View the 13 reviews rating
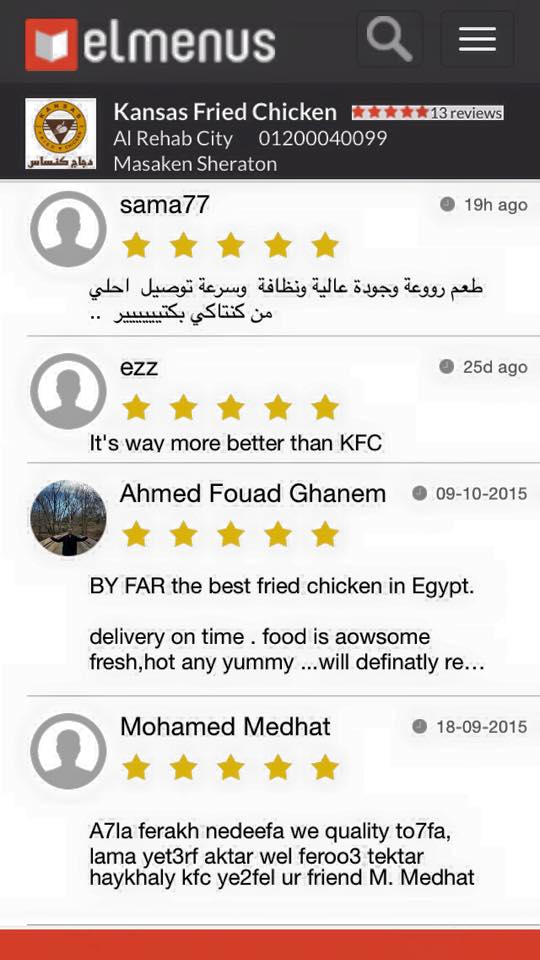 pos(427,113)
